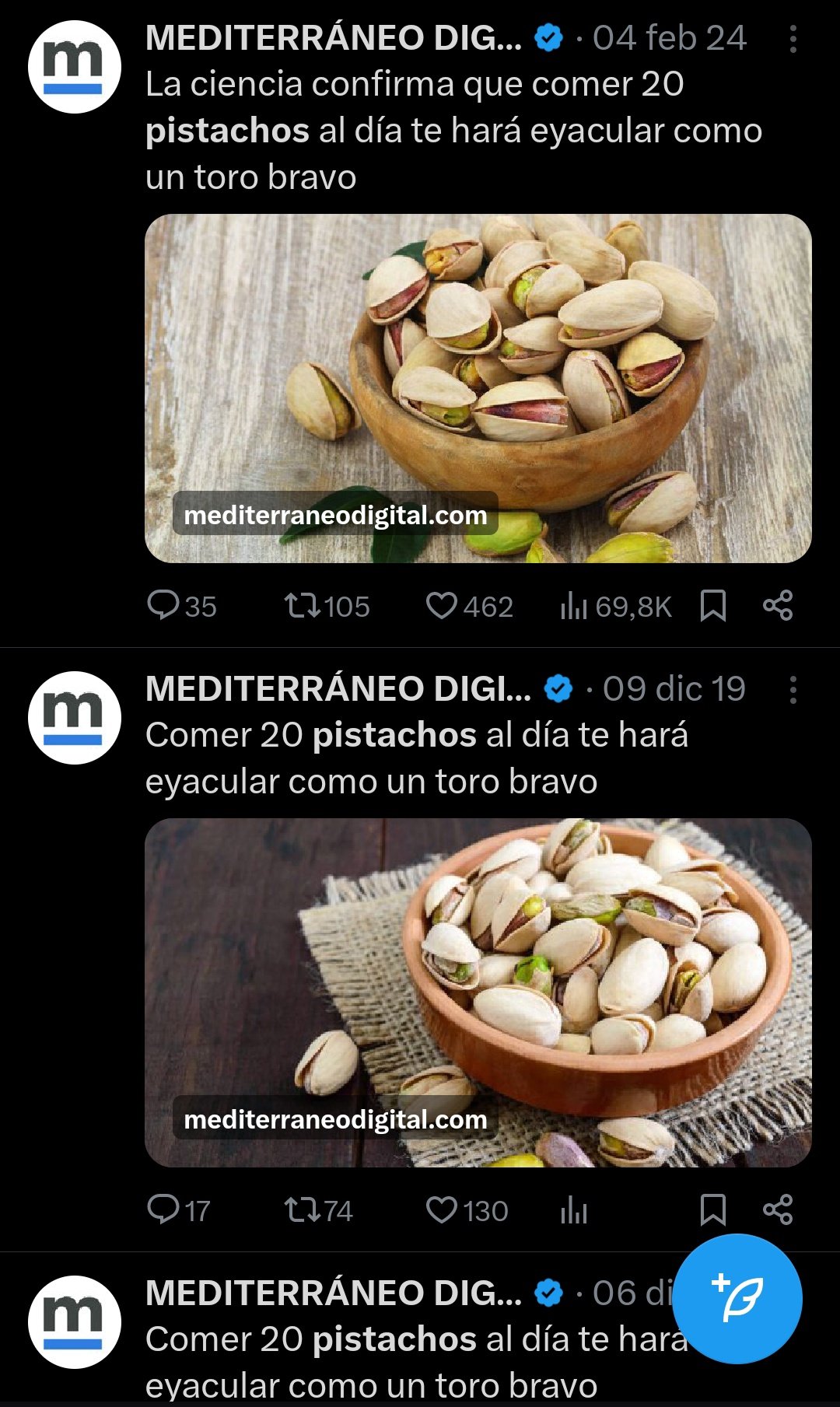Like the post with 130 likes
The width and height of the screenshot is (840, 1407).
coord(441,1209)
